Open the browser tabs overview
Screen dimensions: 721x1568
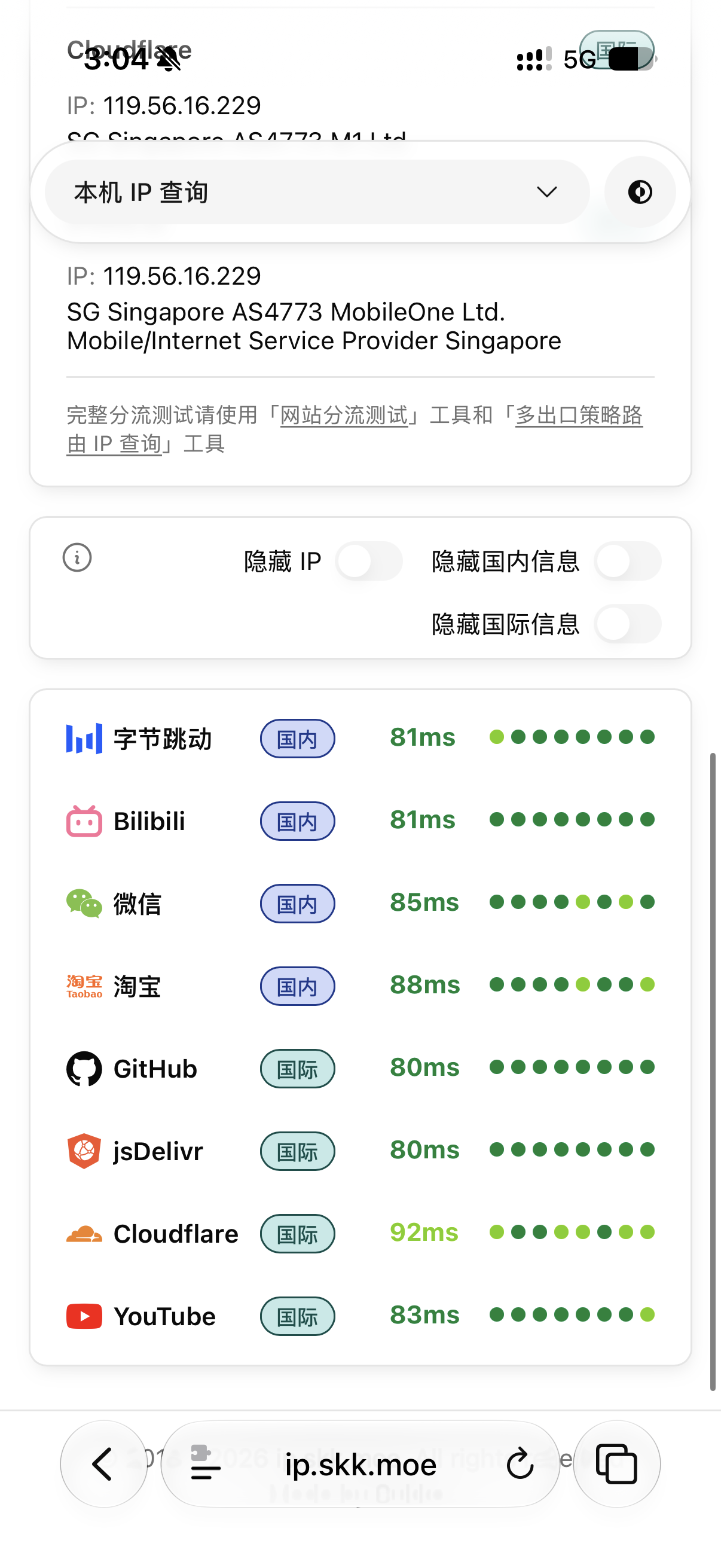[617, 1464]
